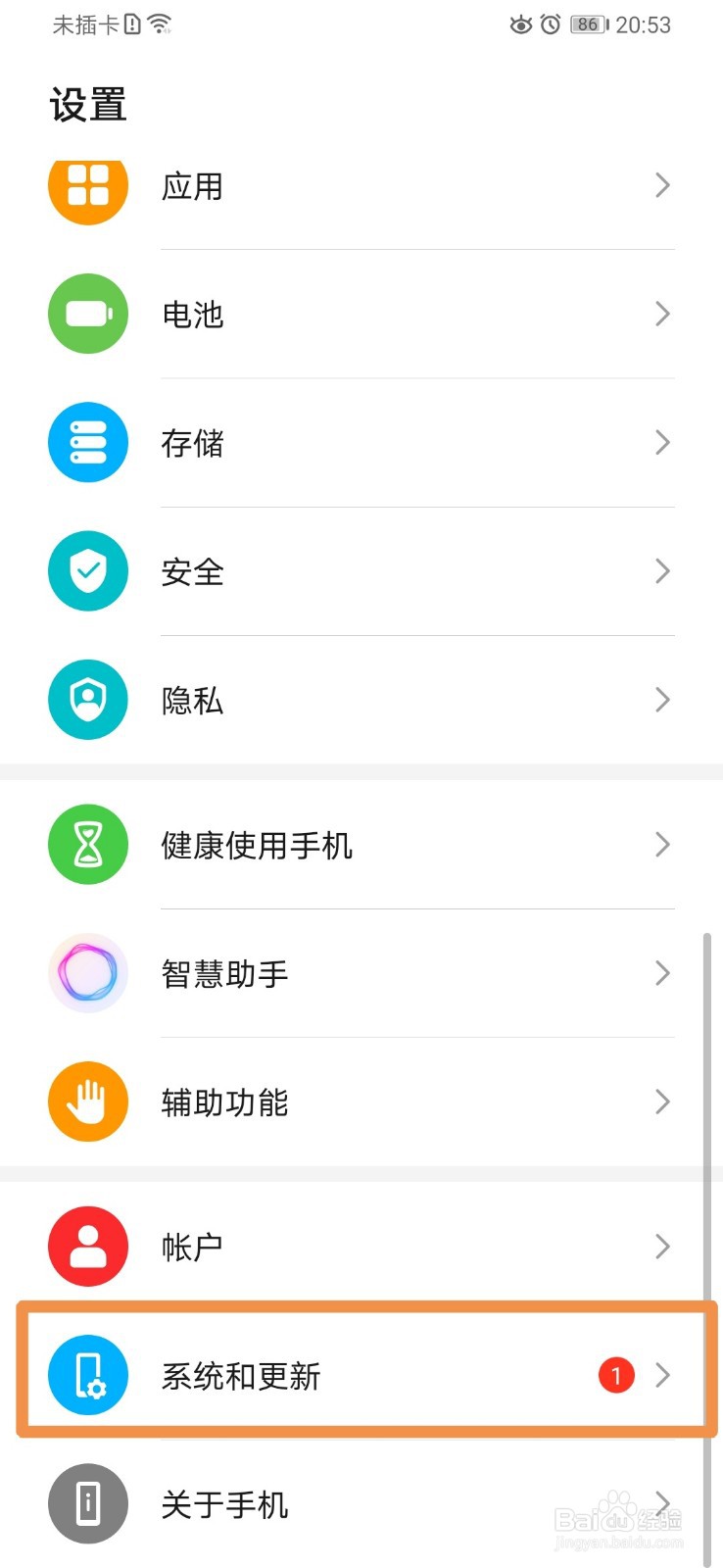Open 电池 battery settings

361,314
